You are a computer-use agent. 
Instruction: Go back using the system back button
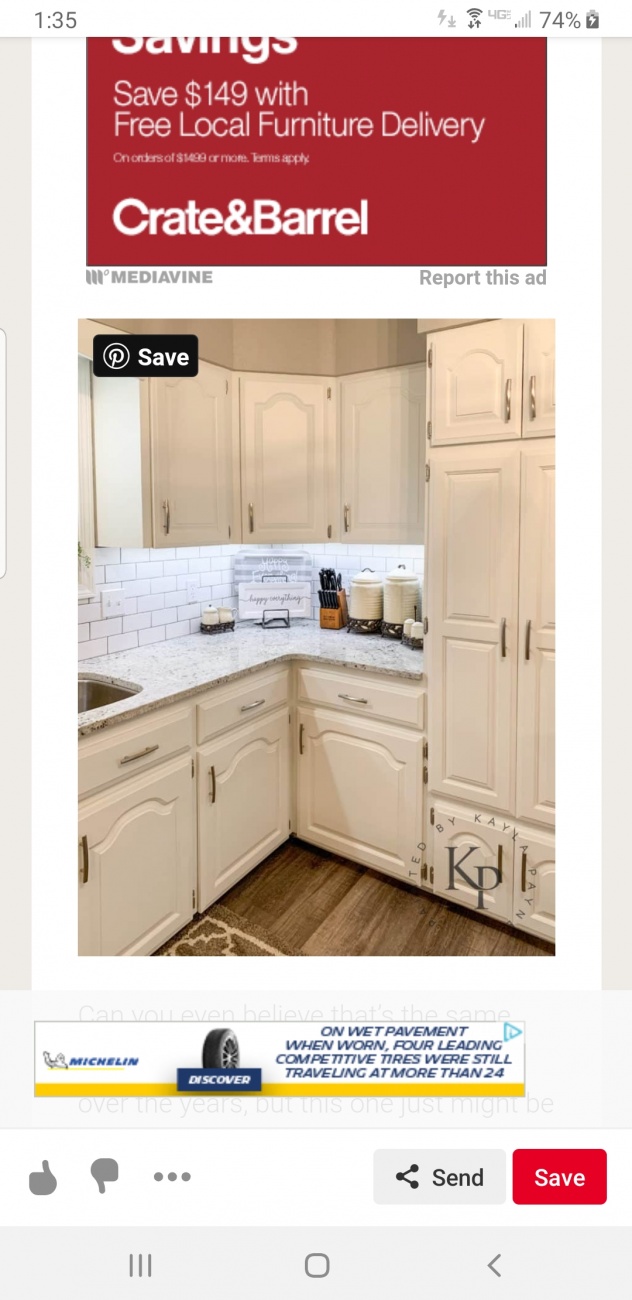(x=494, y=1265)
